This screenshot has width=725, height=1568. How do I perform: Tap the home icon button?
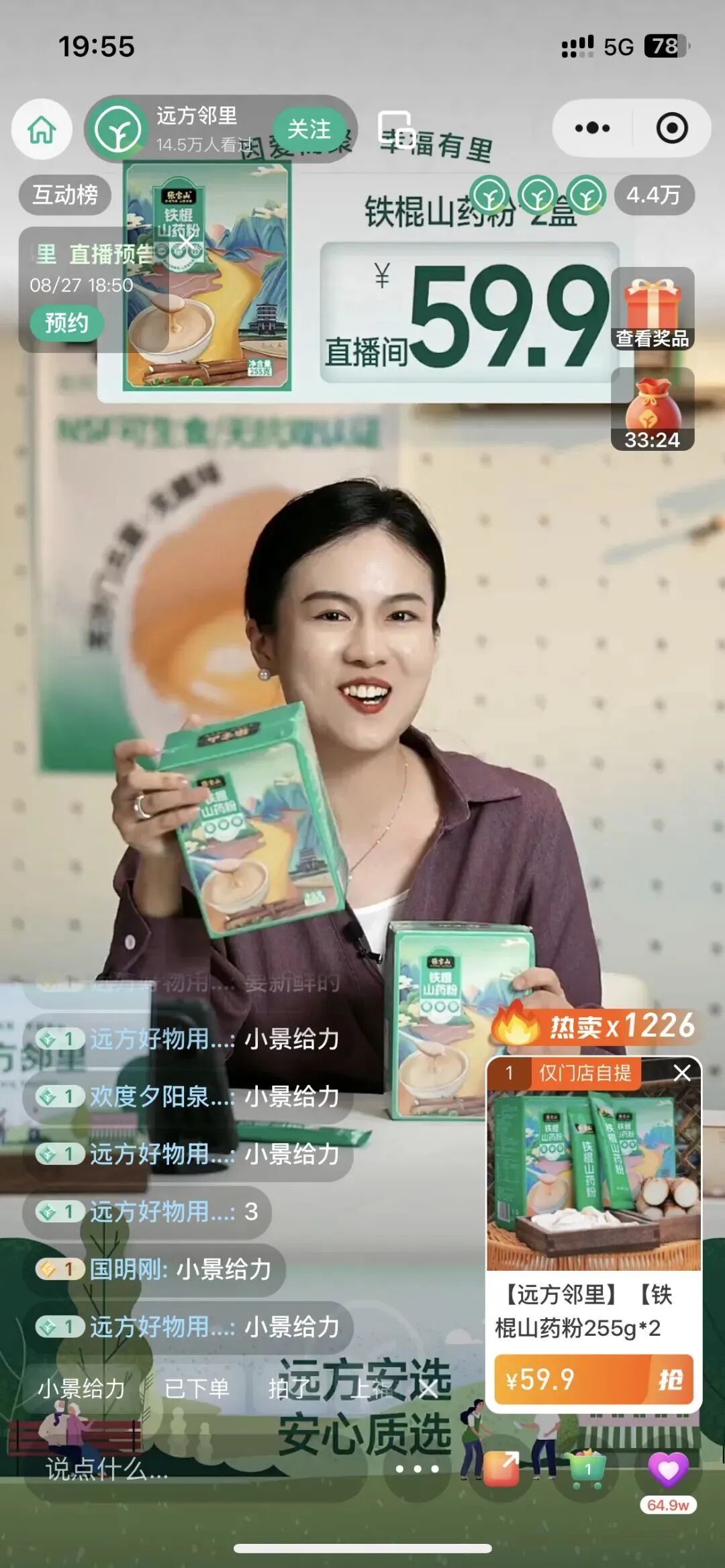42,129
